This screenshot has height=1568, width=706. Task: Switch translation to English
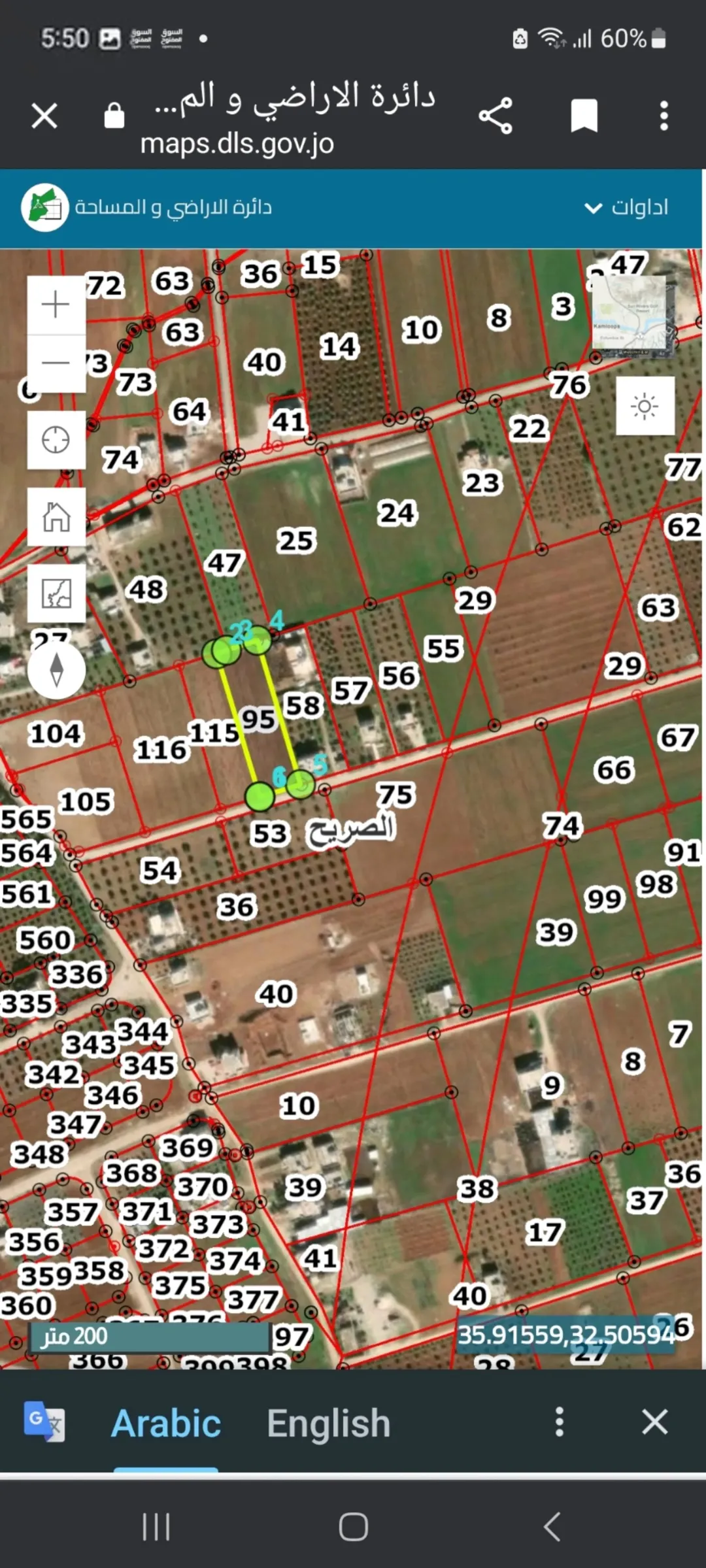329,1423
